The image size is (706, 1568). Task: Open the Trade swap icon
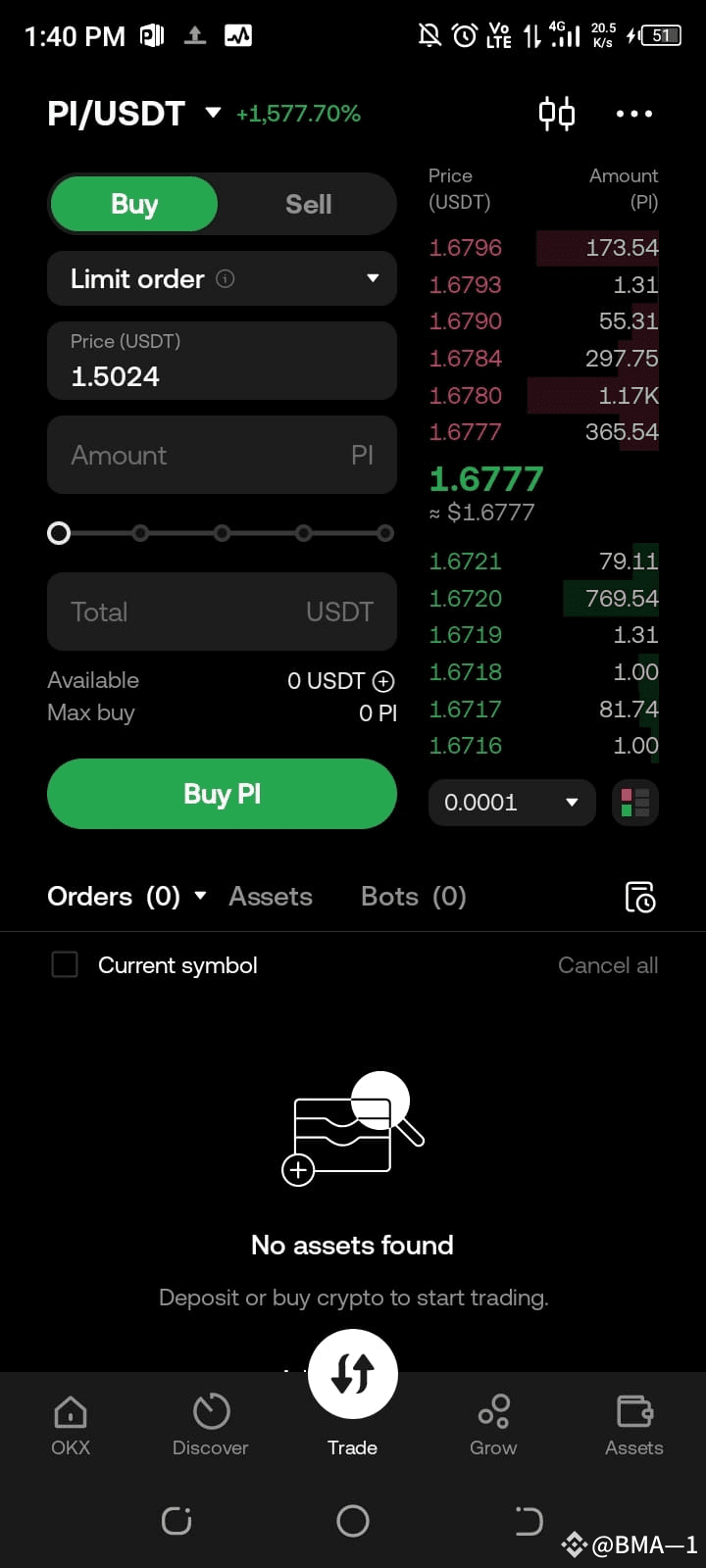tap(353, 1373)
